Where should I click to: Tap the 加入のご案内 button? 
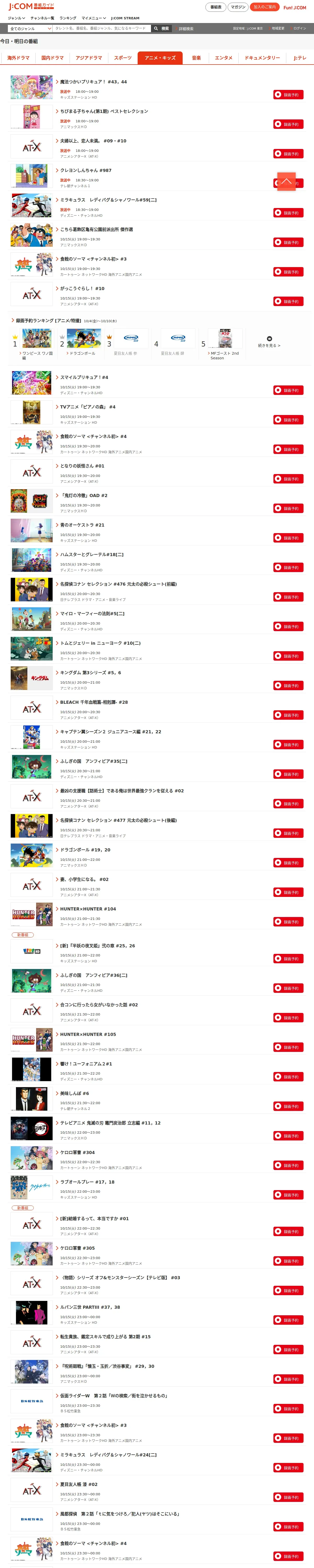(264, 7)
